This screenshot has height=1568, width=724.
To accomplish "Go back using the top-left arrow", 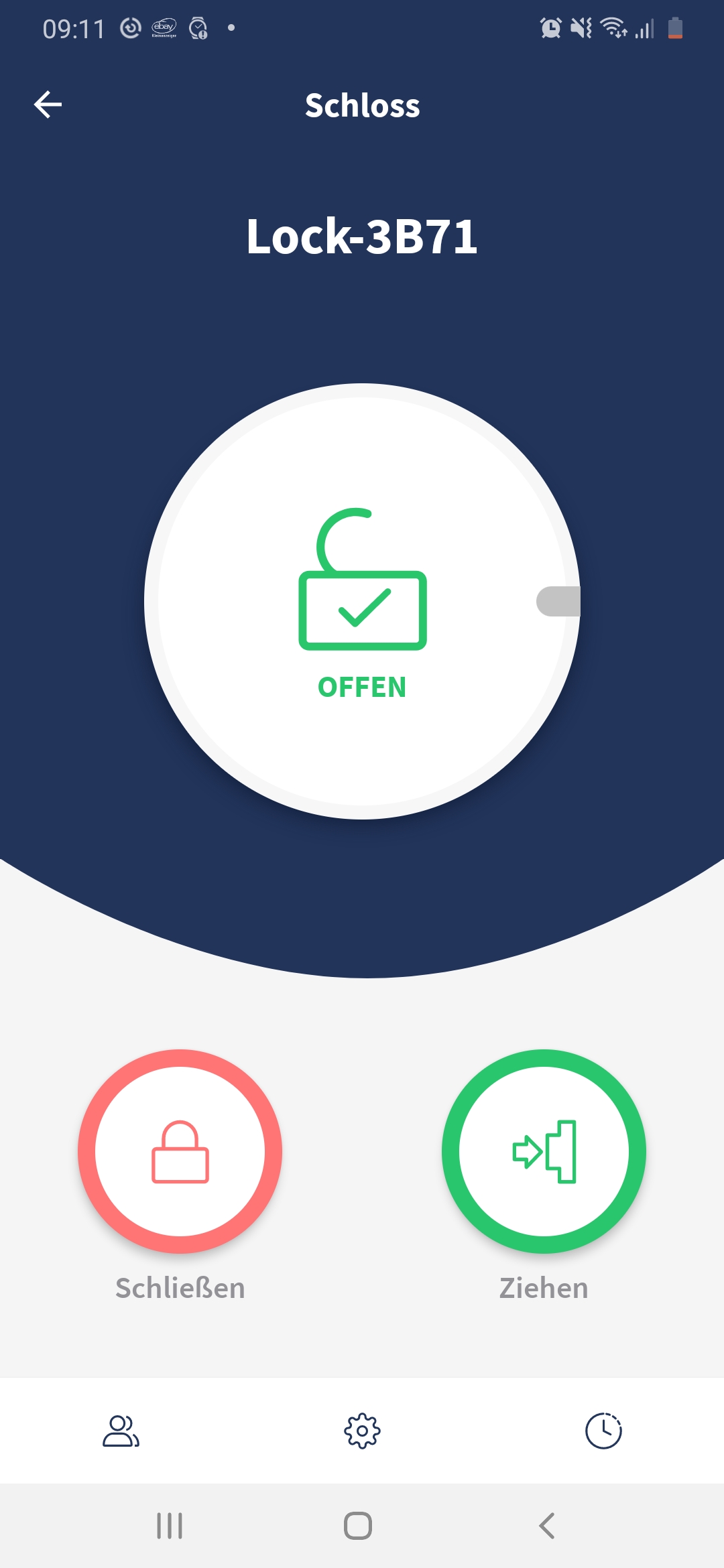I will [x=48, y=105].
